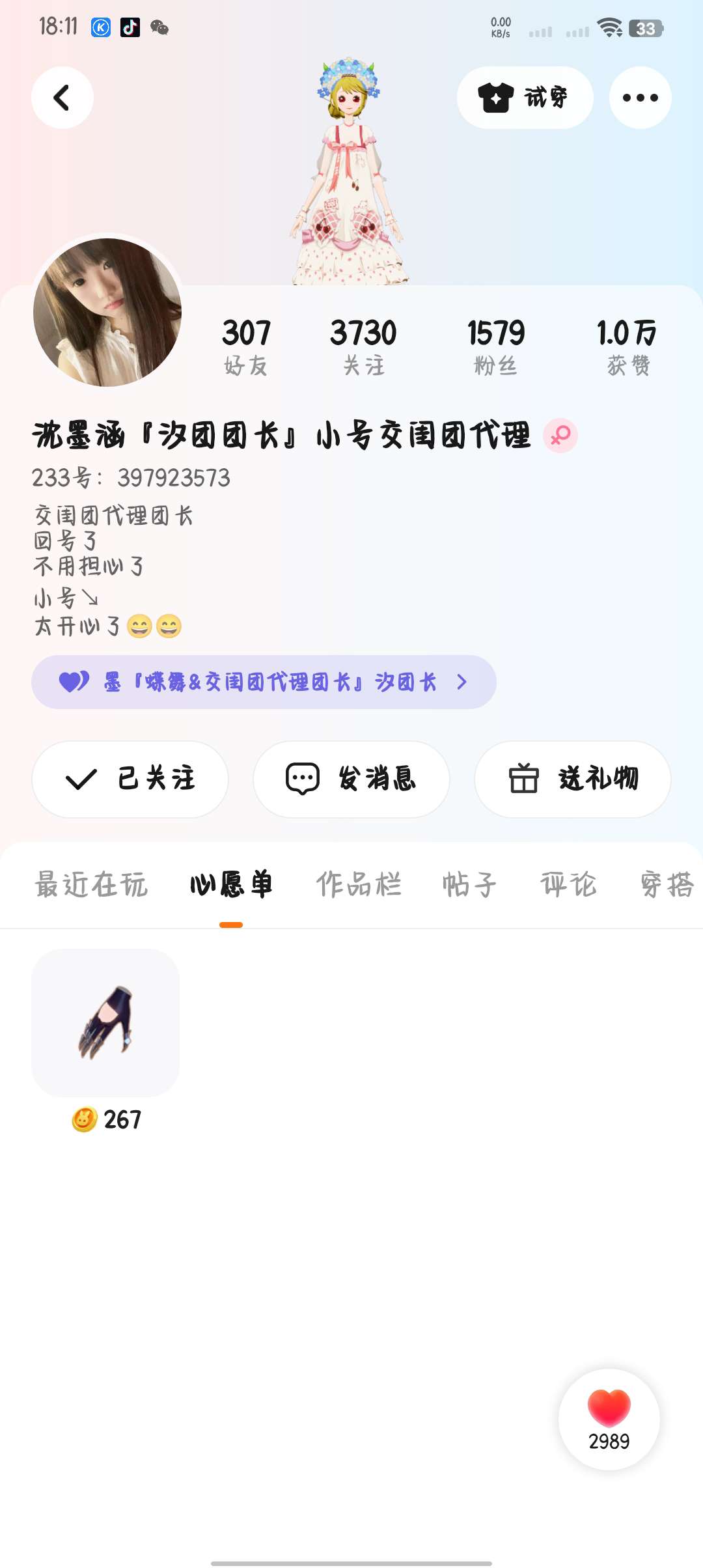Open the 穿搭 tab
Viewport: 703px width, 1568px height.
(x=667, y=885)
